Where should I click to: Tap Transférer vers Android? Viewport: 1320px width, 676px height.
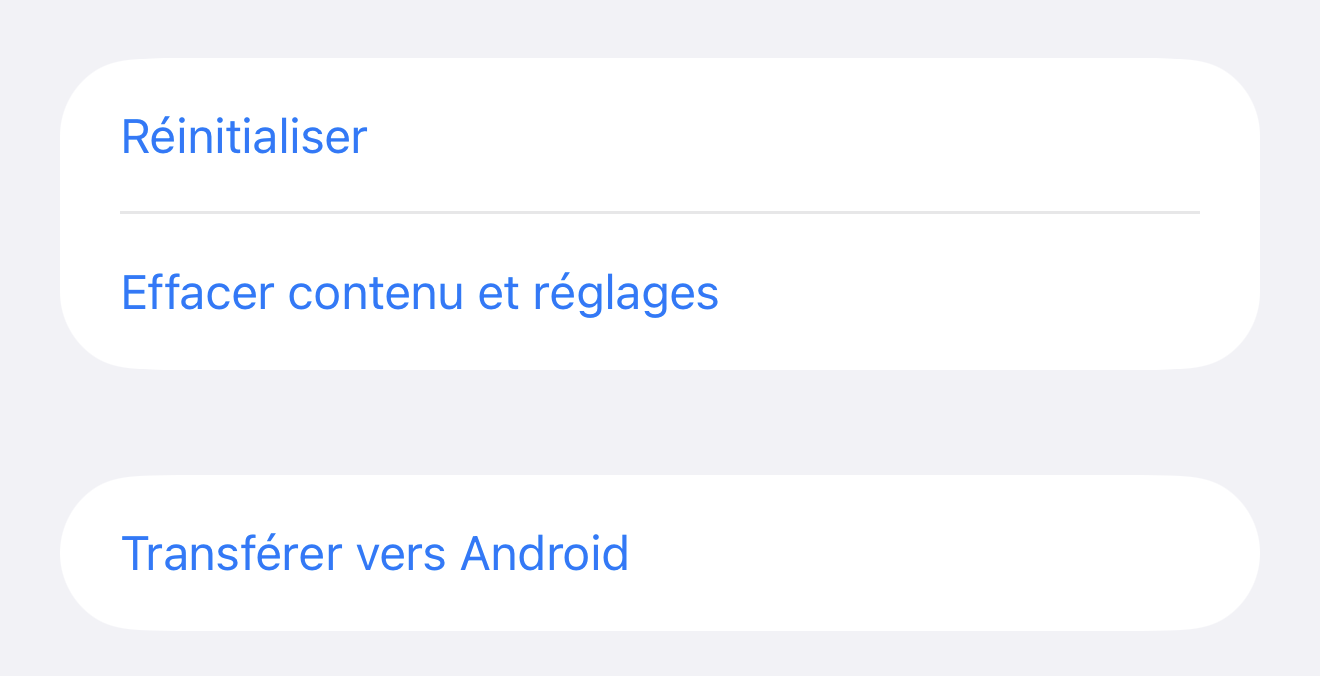[x=375, y=553]
